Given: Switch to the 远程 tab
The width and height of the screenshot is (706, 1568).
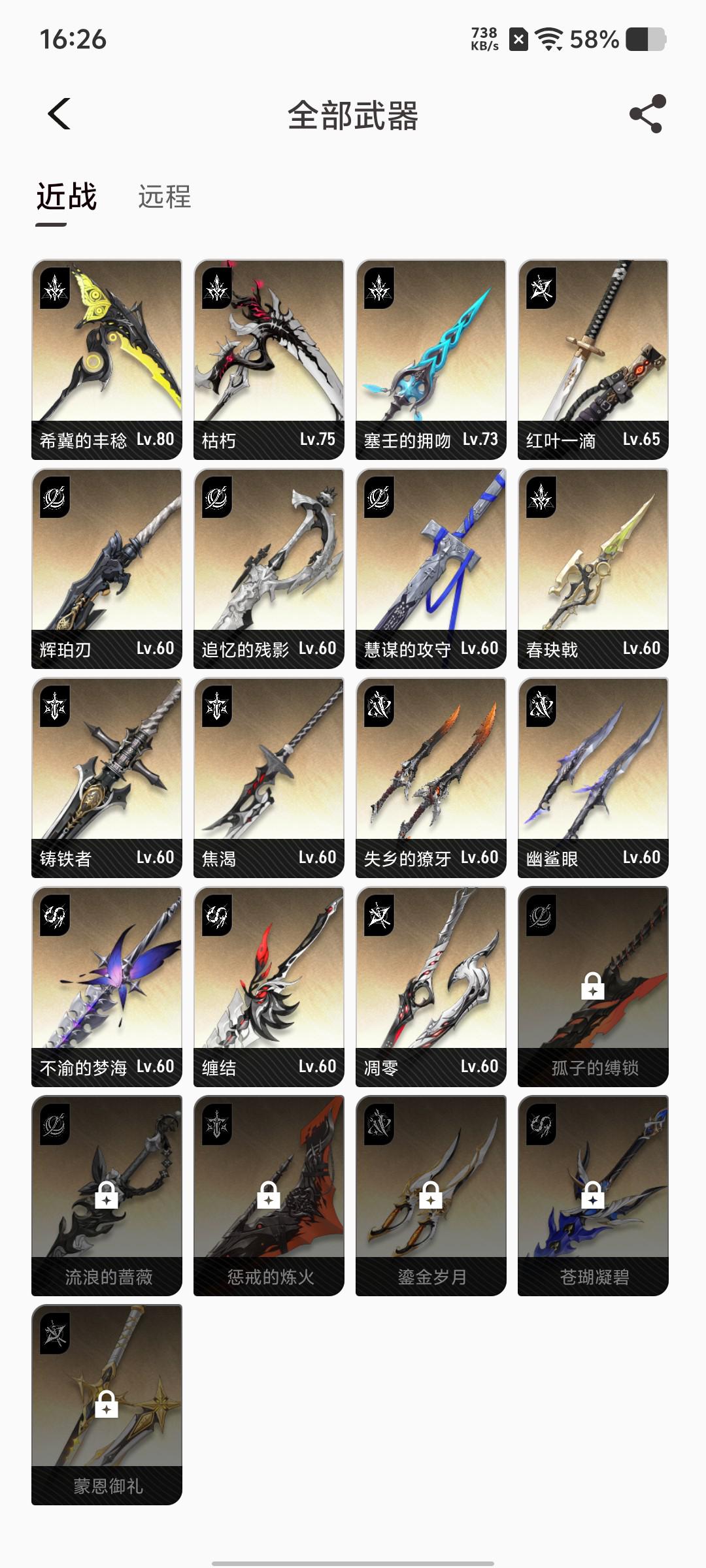Looking at the screenshot, I should pos(164,197).
